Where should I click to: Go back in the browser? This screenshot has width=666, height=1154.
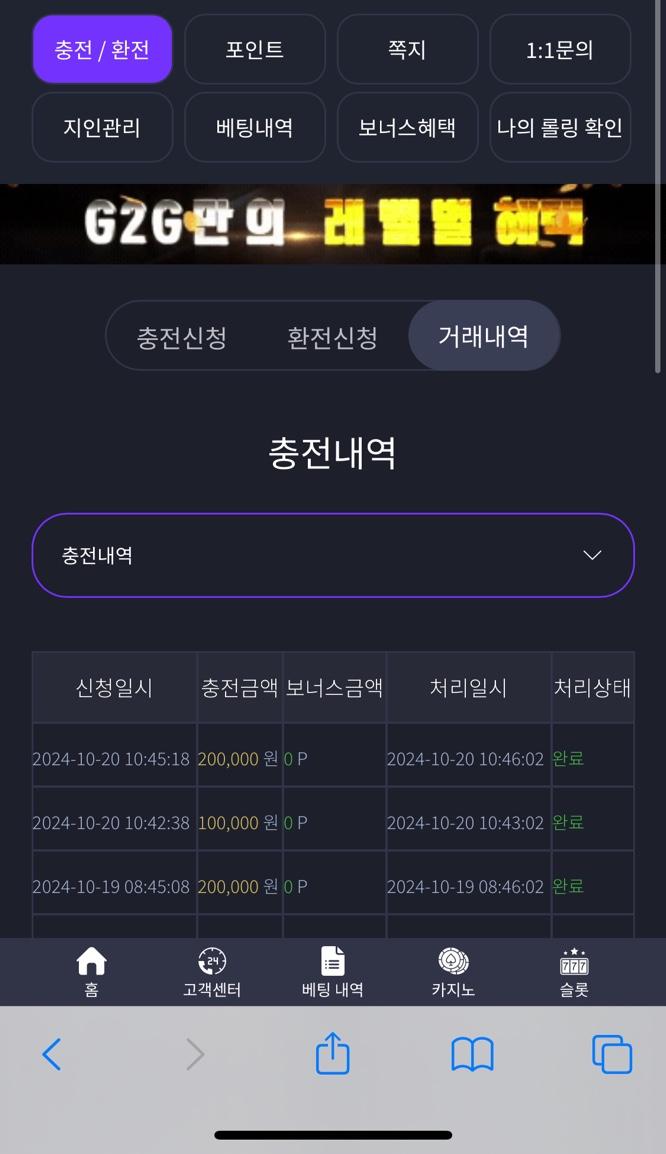[52, 1054]
